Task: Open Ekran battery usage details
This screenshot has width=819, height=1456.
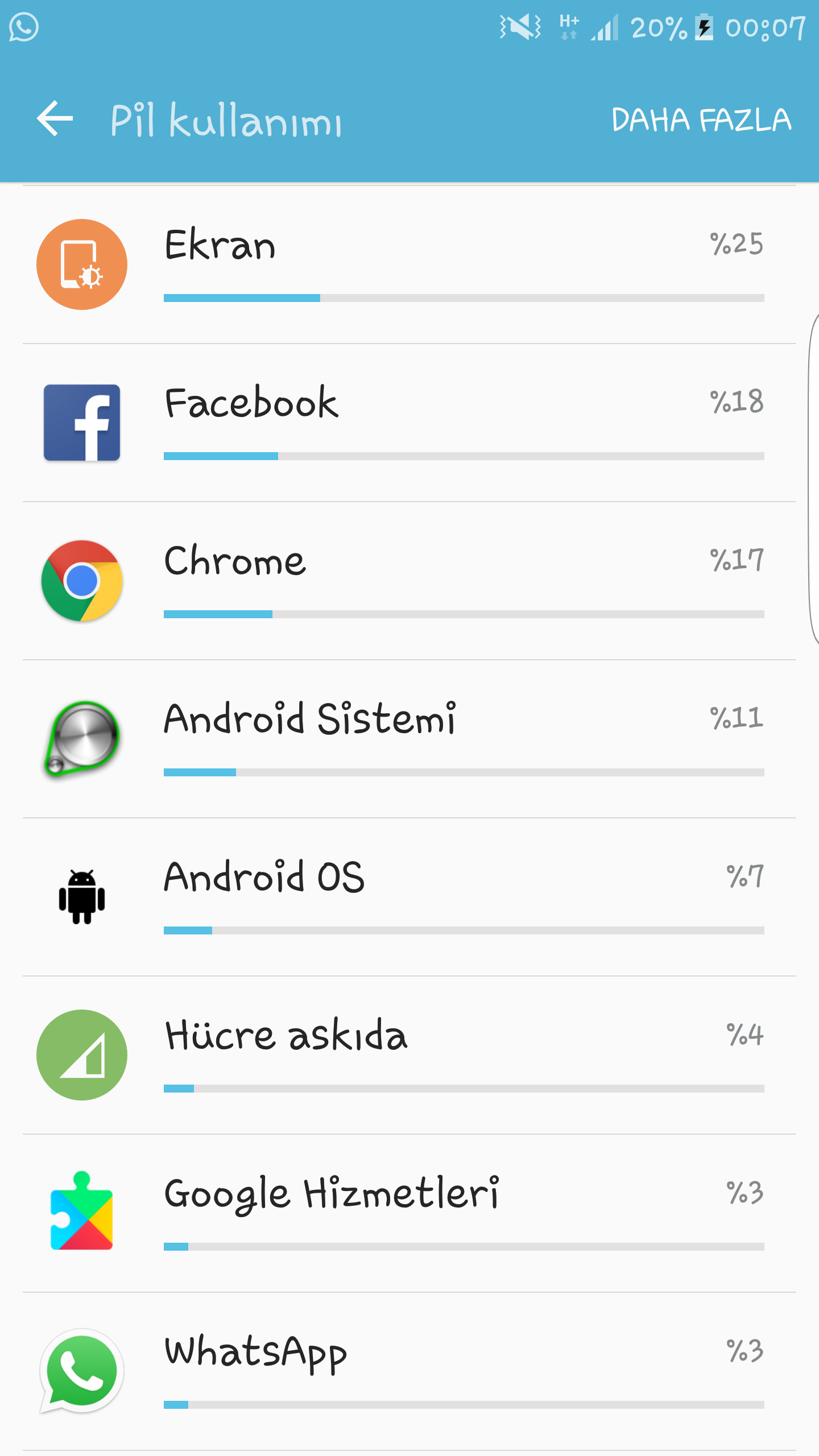Action: point(409,264)
